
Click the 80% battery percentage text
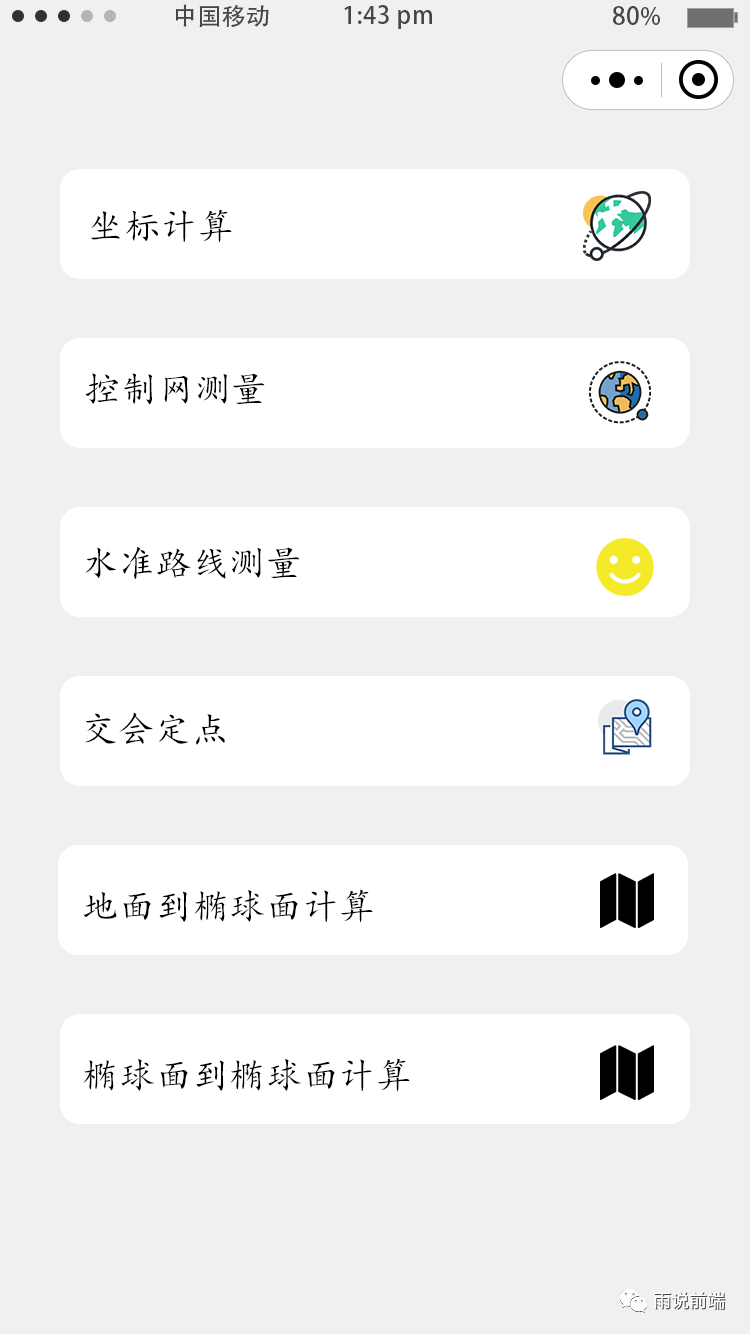click(x=634, y=16)
